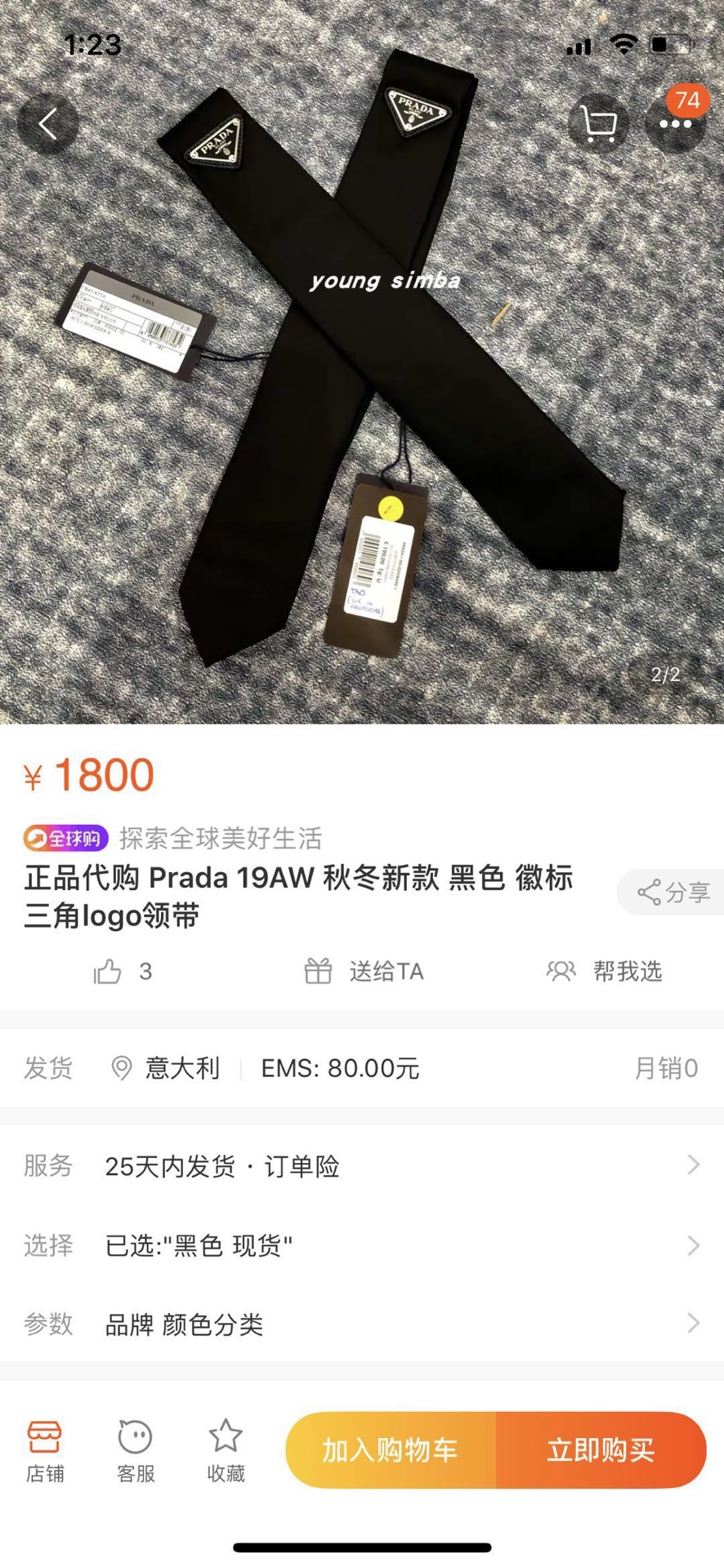Open the 全球购 global shopping badge
Viewport: 724px width, 1568px height.
tap(65, 838)
